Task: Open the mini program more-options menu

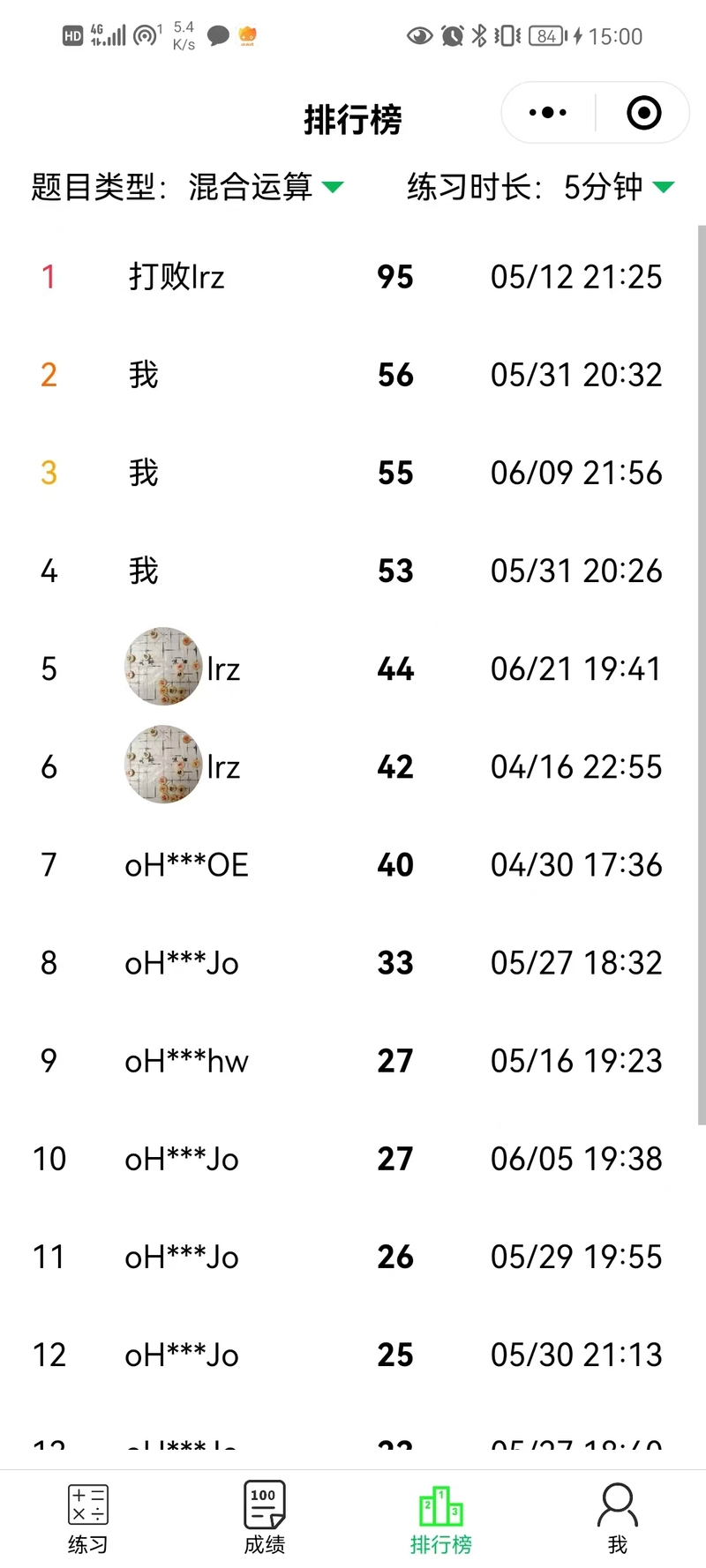Action: [x=547, y=113]
